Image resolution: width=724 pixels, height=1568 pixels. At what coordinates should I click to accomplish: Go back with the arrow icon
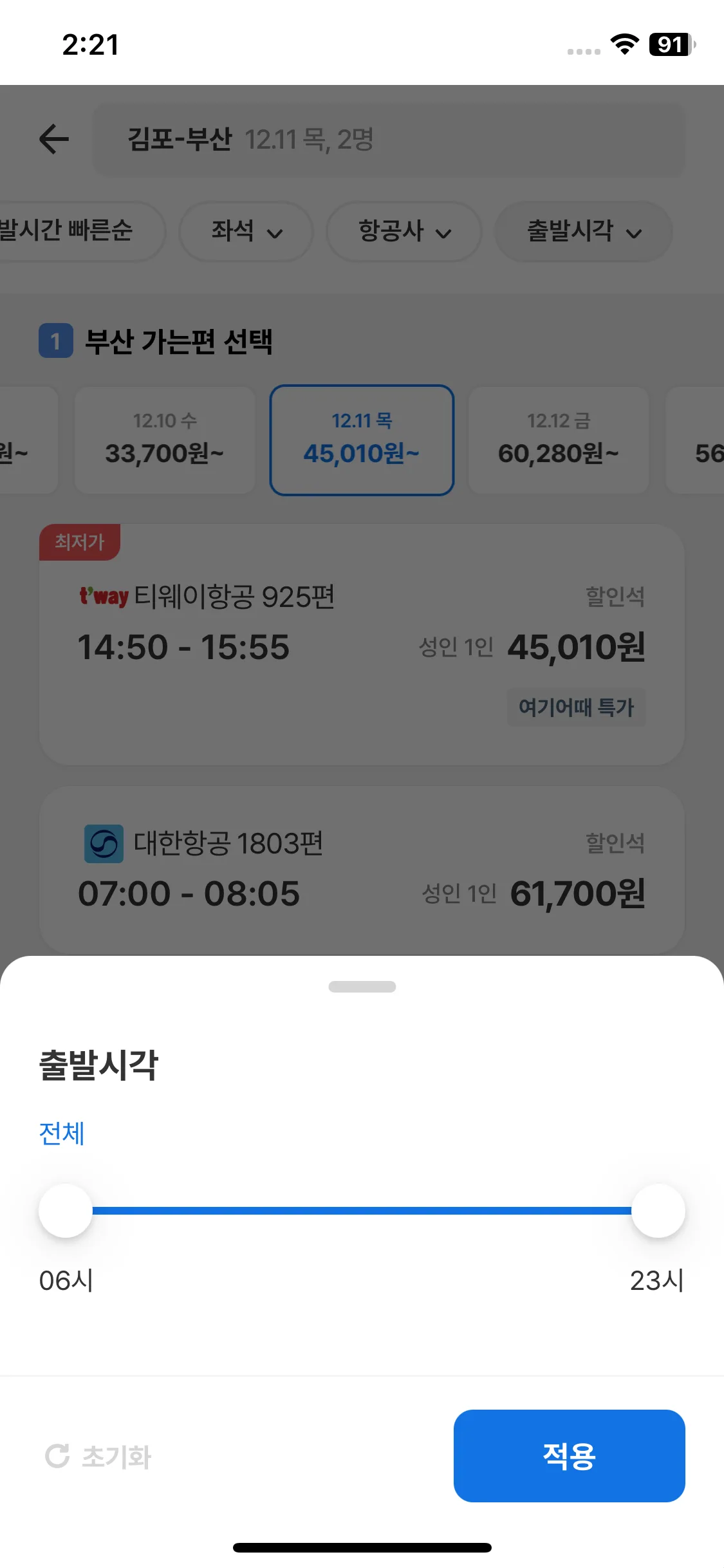[54, 139]
